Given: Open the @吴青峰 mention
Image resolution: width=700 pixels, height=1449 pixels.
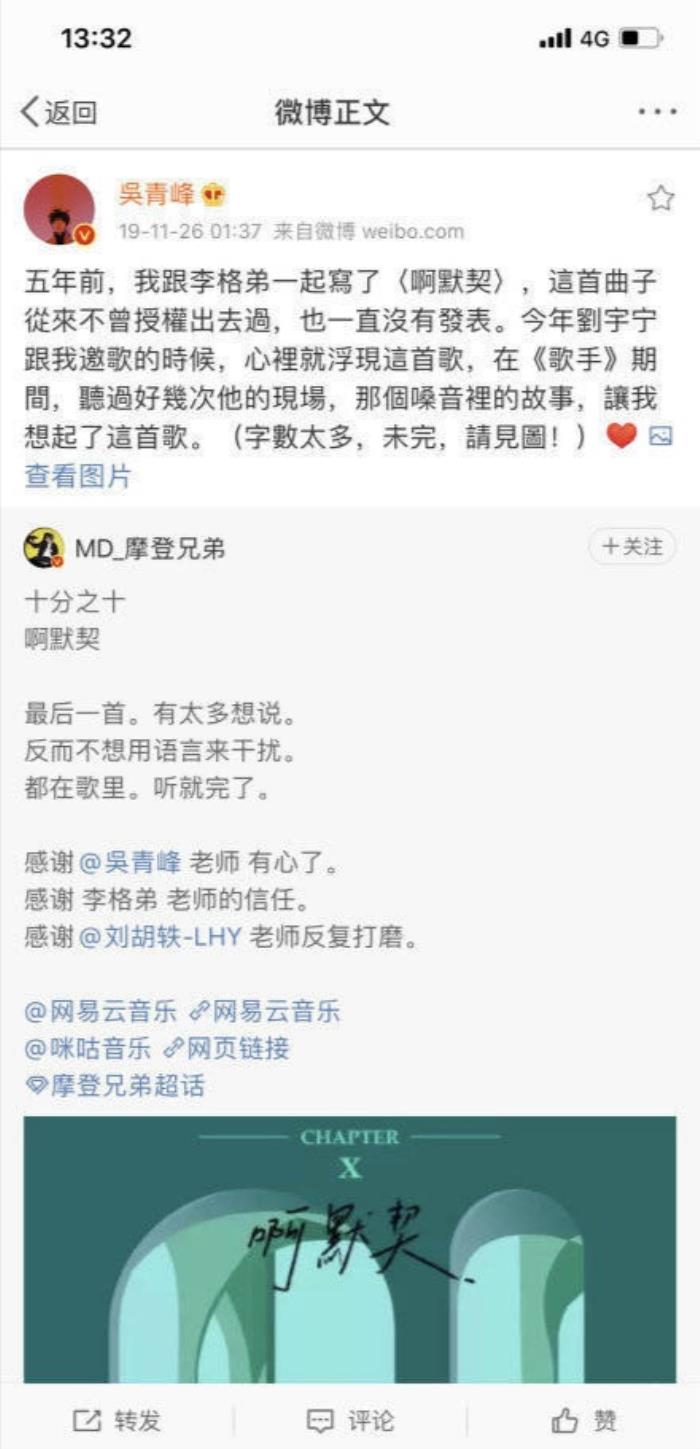Looking at the screenshot, I should point(130,862).
